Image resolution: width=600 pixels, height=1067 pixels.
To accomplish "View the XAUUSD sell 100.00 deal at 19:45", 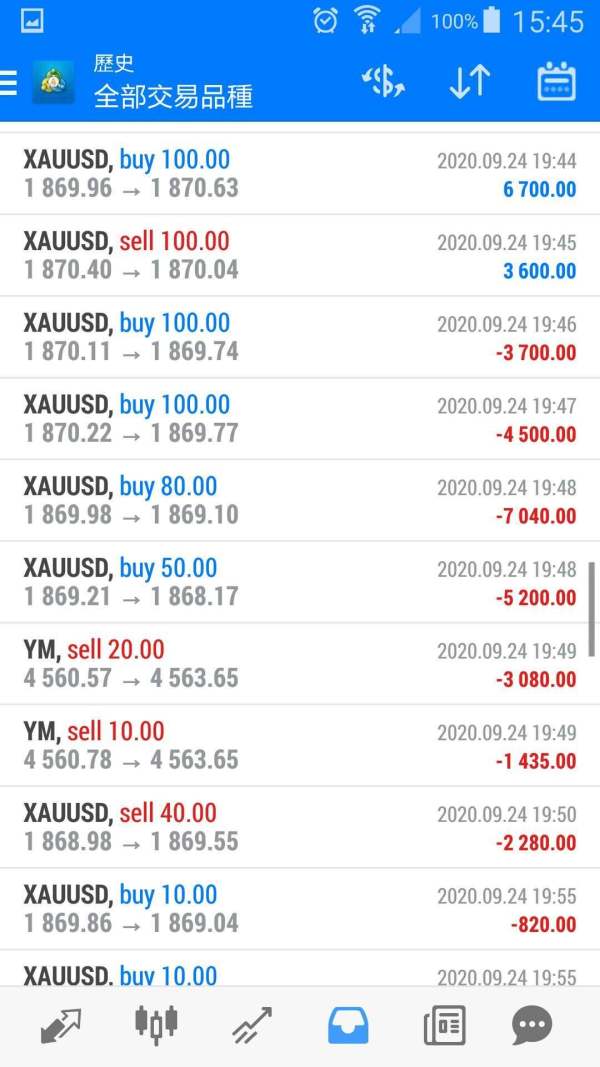I will pyautogui.click(x=300, y=256).
